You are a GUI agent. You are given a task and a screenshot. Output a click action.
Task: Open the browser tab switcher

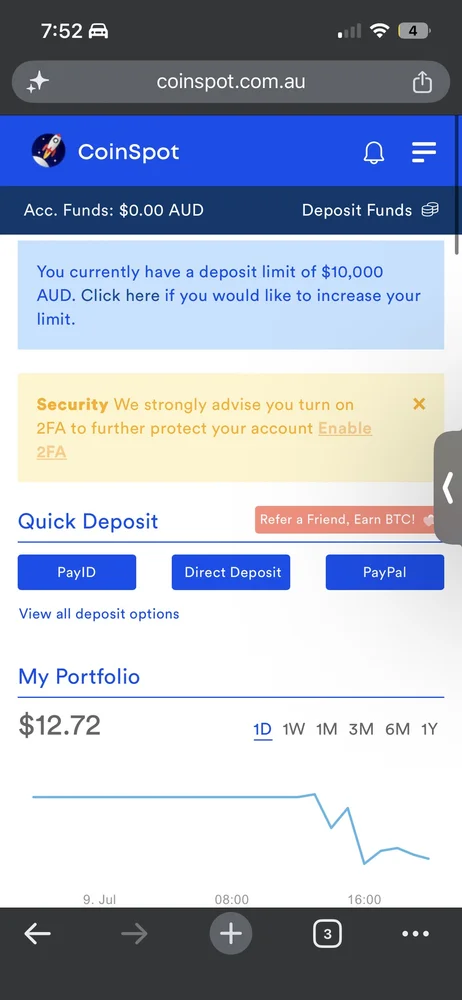(x=327, y=934)
